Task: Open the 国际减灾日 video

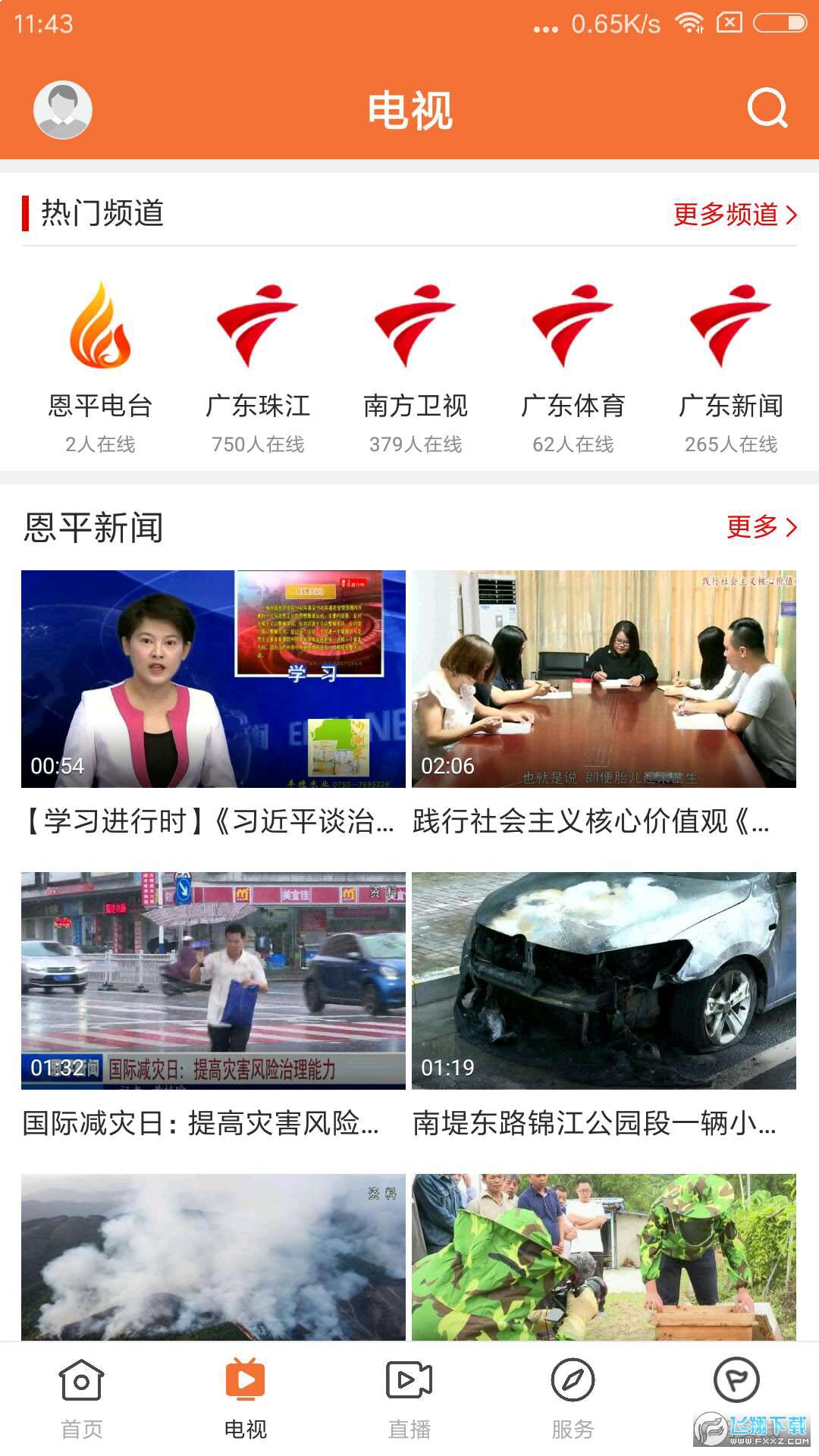Action: [213, 981]
